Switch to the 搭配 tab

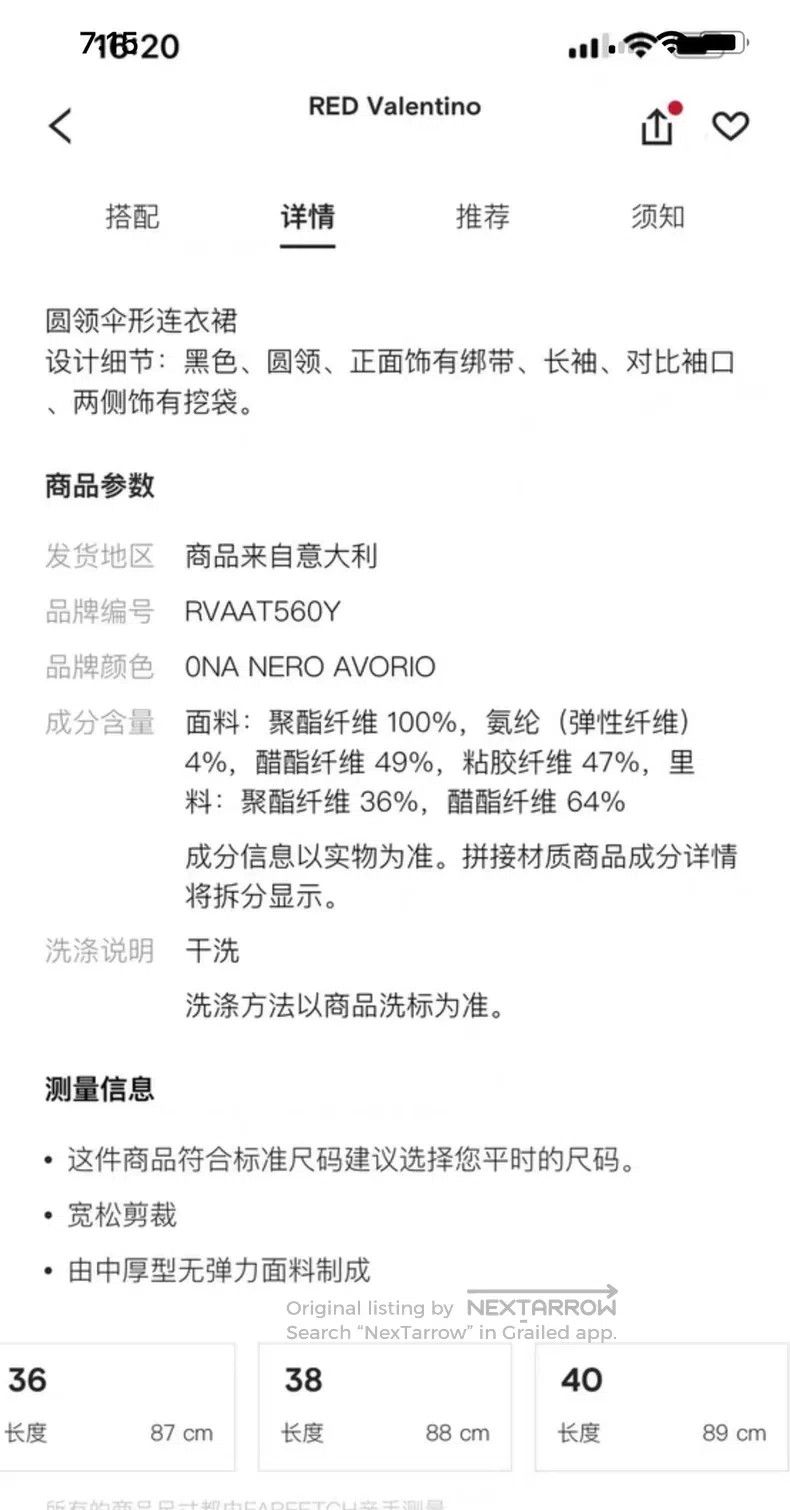tap(132, 217)
